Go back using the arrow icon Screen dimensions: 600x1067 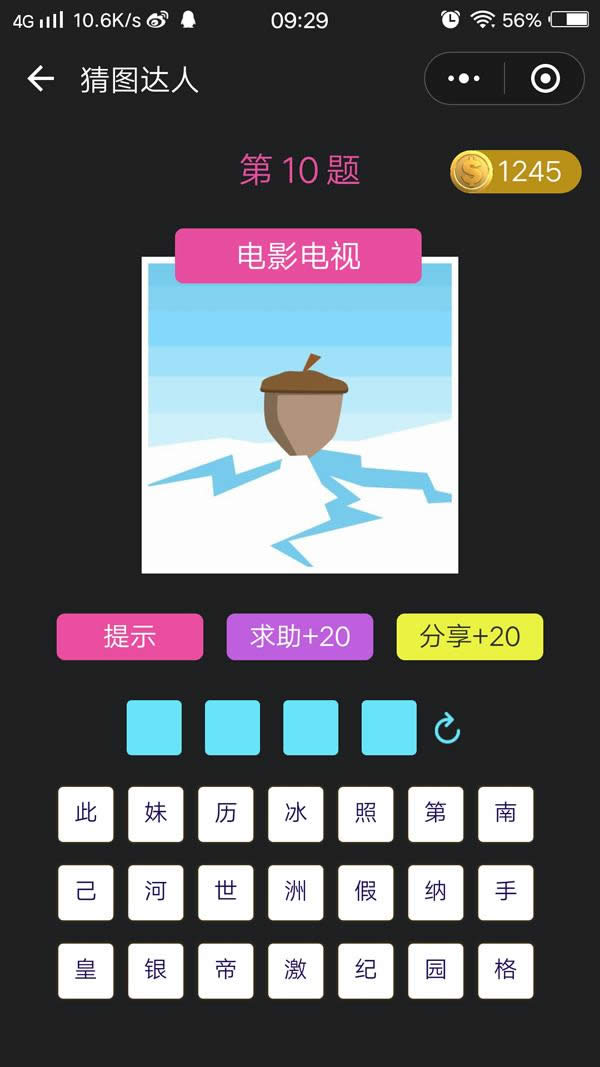tap(40, 79)
